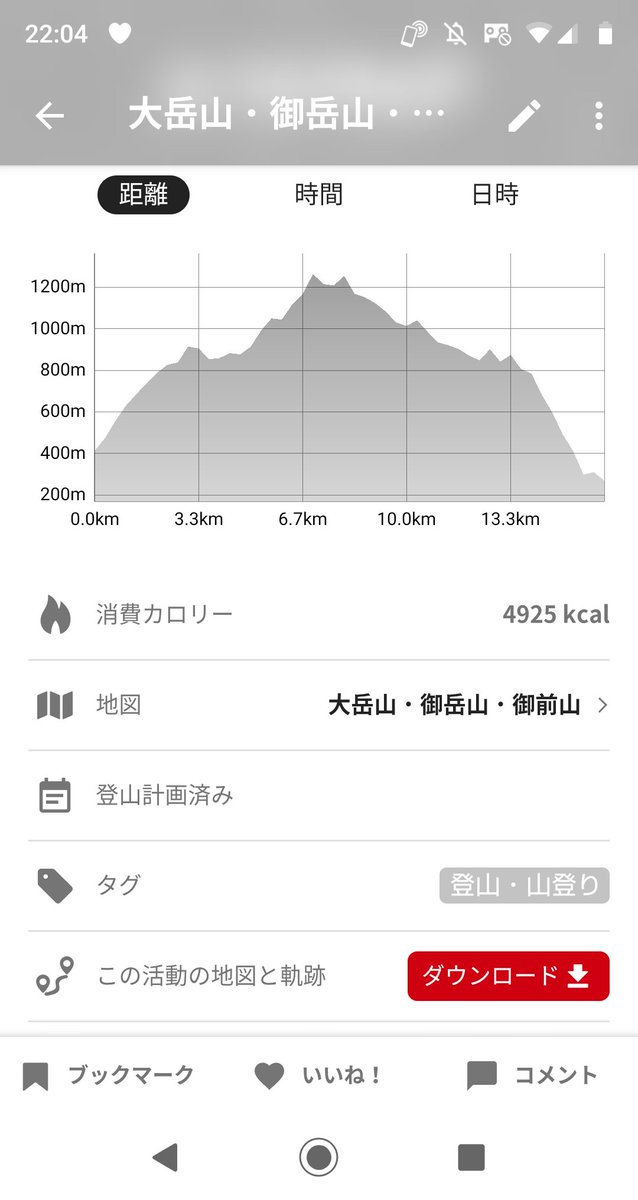The height and width of the screenshot is (1200, 638).
Task: Open the 登山計画済み row
Action: [x=319, y=796]
